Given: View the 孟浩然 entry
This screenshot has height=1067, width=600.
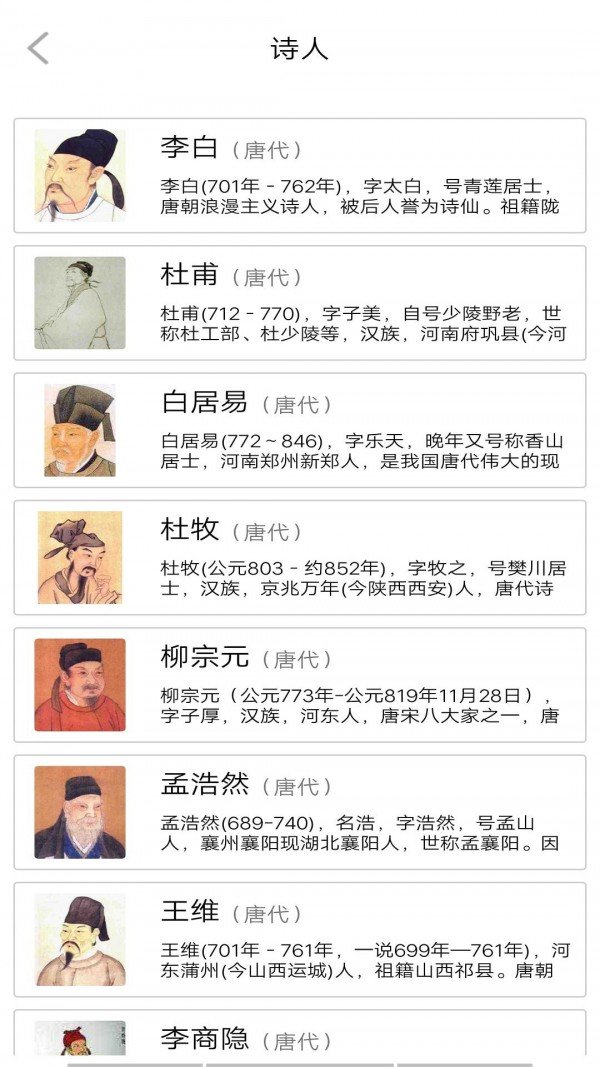Looking at the screenshot, I should pos(300,812).
